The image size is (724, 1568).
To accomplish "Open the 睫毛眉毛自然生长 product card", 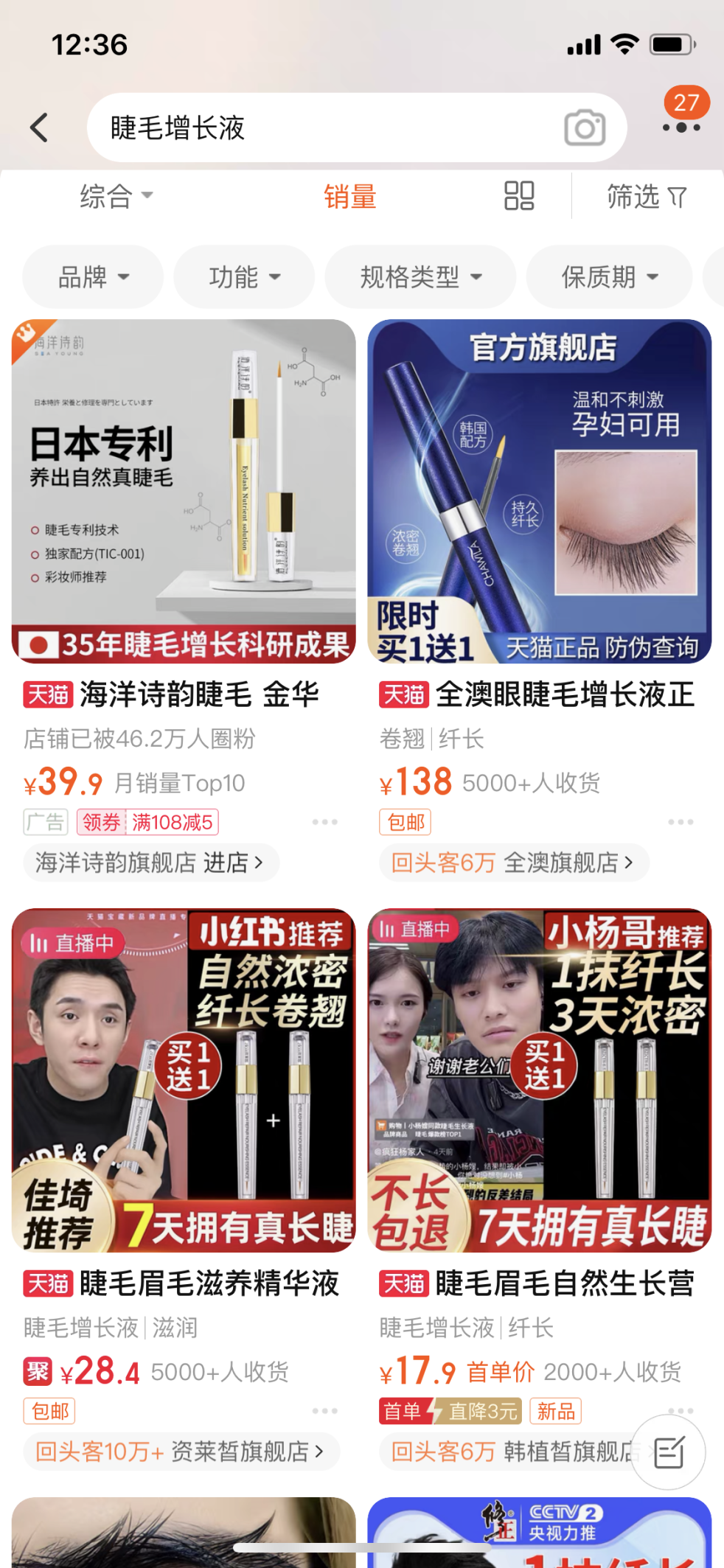I will (539, 1080).
